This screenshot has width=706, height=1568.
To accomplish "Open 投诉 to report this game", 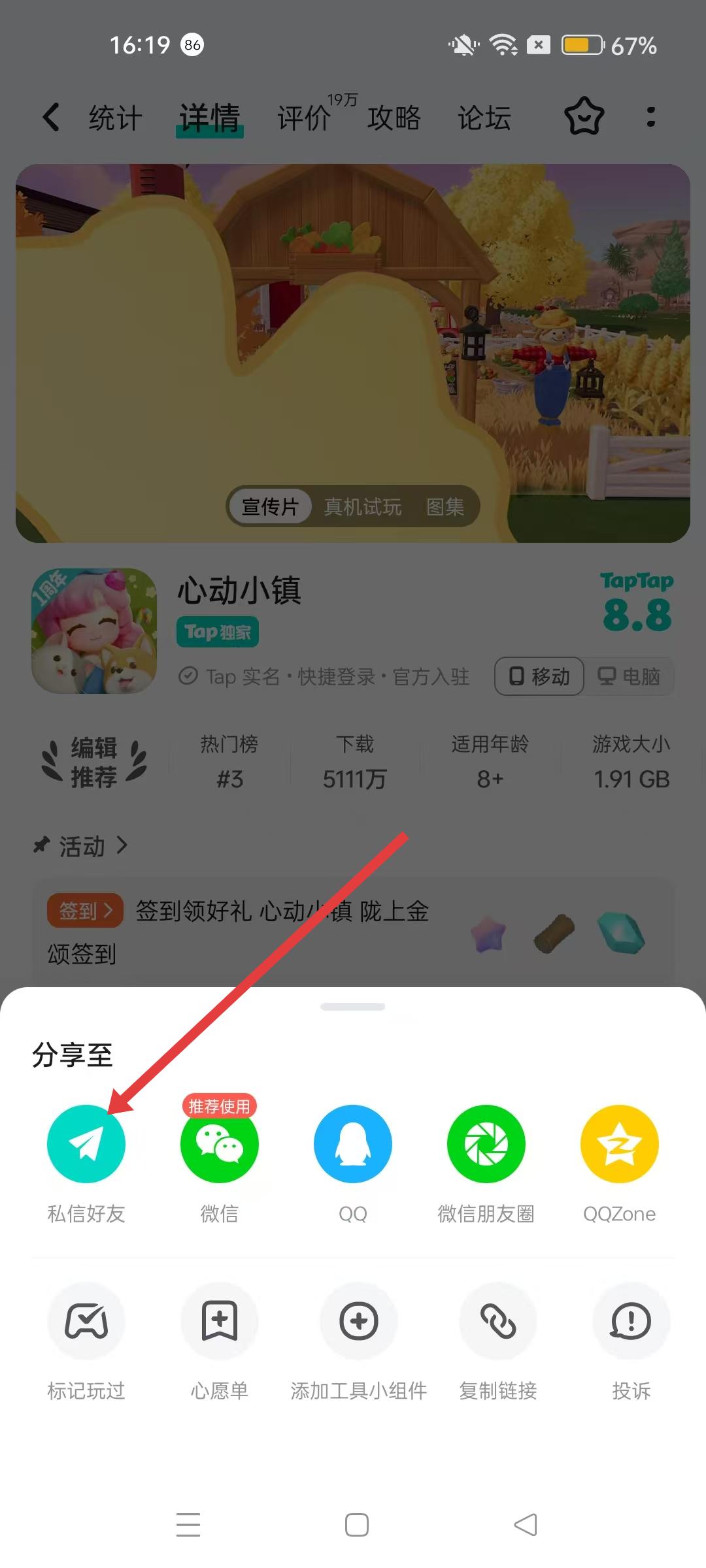I will [x=631, y=1321].
